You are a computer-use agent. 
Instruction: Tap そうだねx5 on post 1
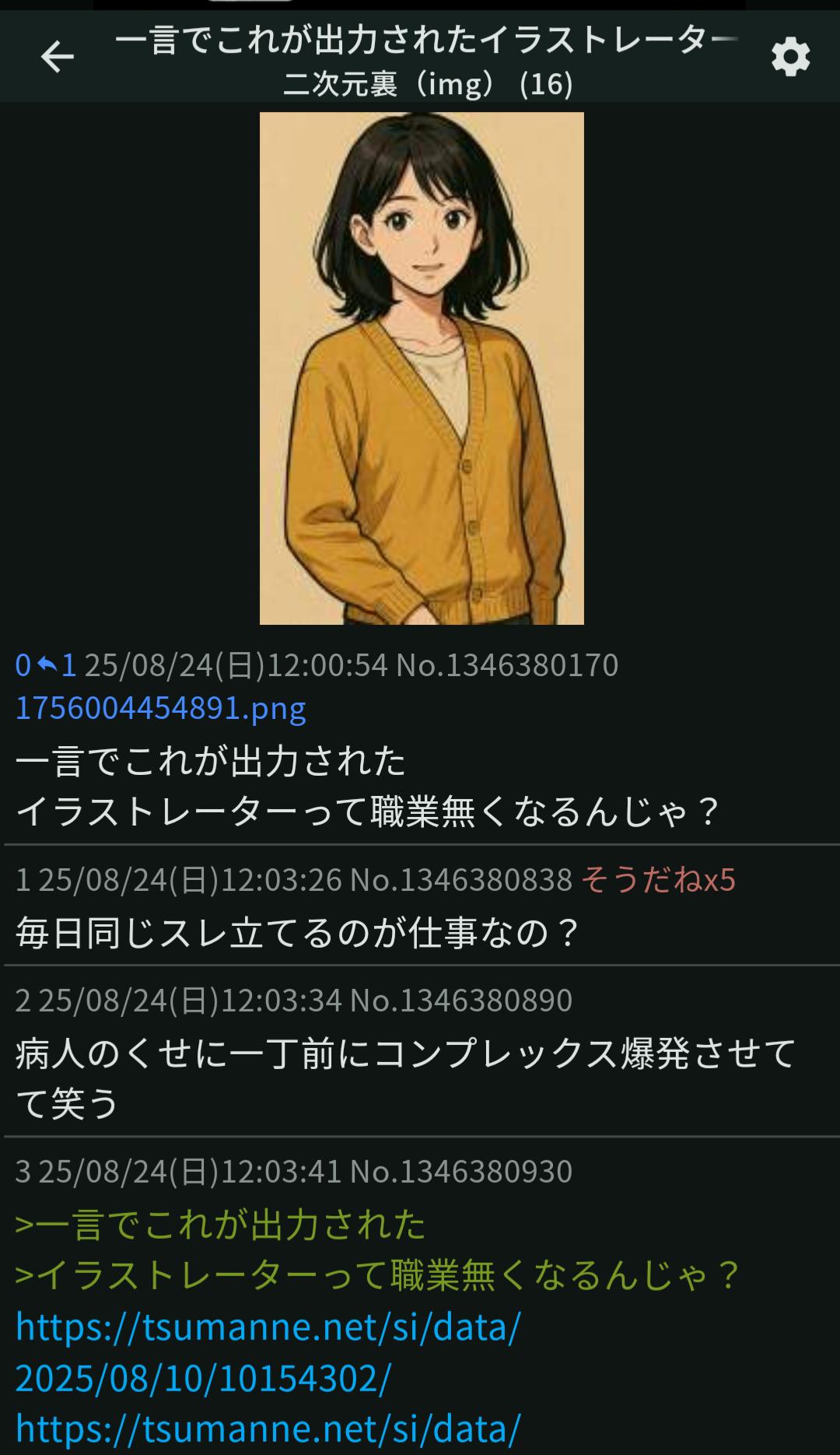click(x=658, y=879)
